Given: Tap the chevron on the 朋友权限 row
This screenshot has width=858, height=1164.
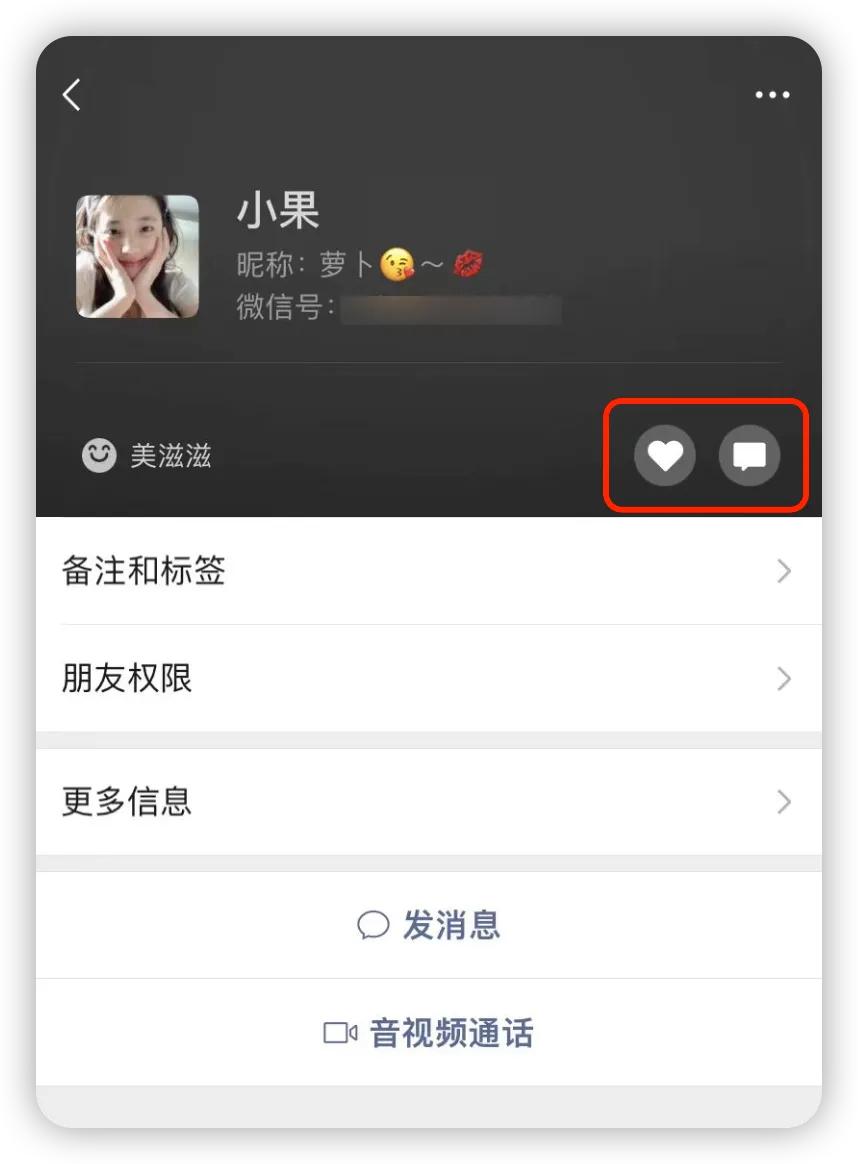Looking at the screenshot, I should tap(784, 679).
